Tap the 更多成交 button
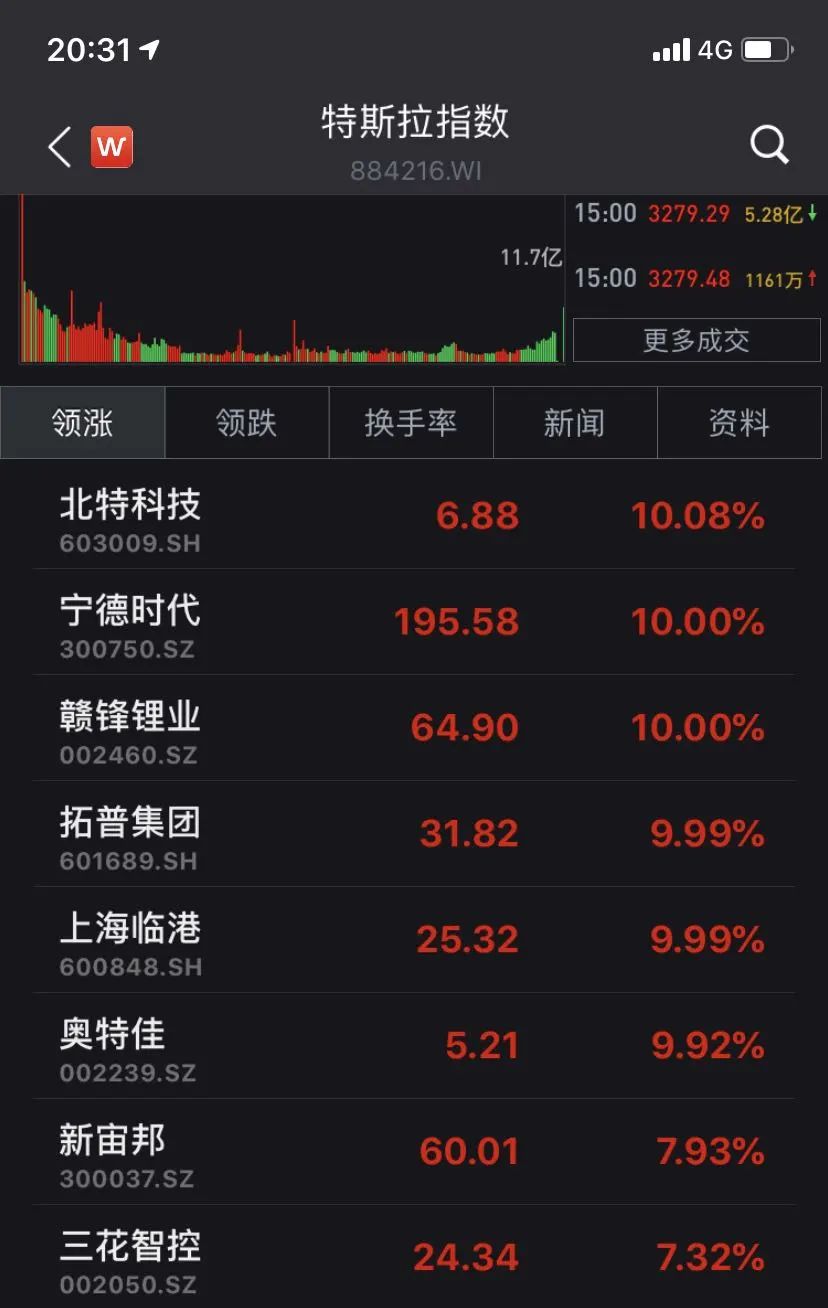The image size is (828, 1308). coord(696,340)
